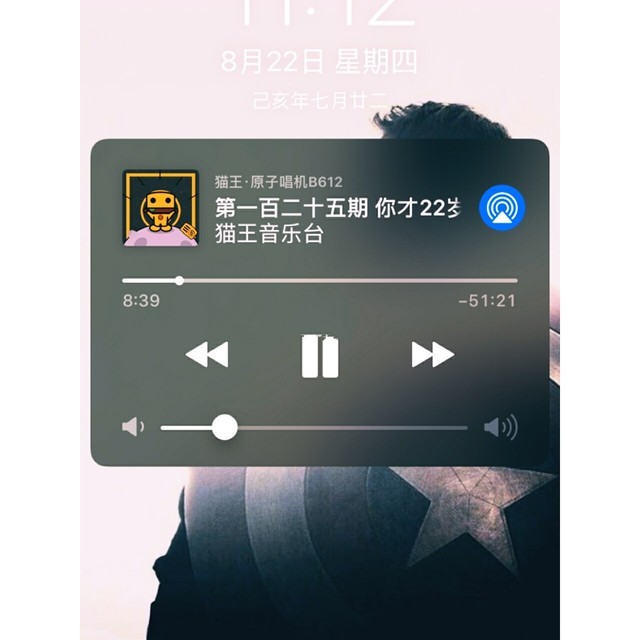The width and height of the screenshot is (640, 640).
Task: Tap the volume slider to set the level
Action: click(x=314, y=428)
